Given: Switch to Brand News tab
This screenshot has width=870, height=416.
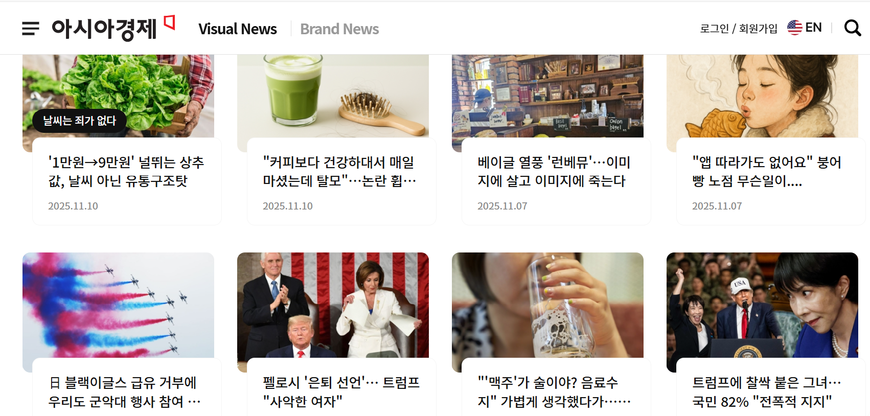Looking at the screenshot, I should [339, 29].
